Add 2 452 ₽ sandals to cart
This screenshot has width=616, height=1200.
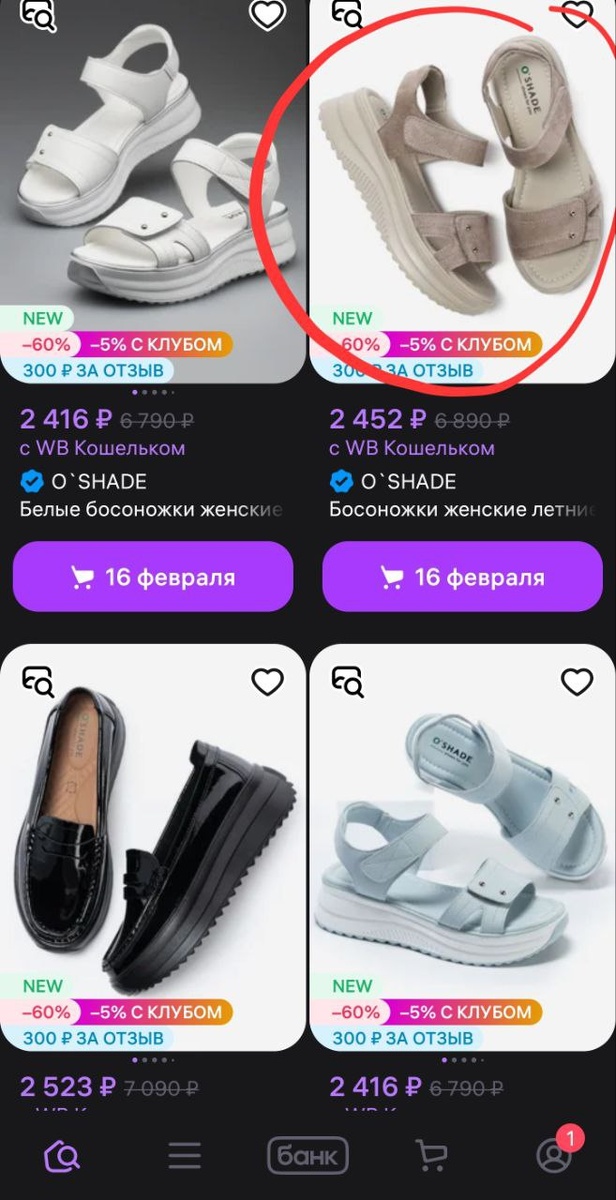[x=462, y=577]
